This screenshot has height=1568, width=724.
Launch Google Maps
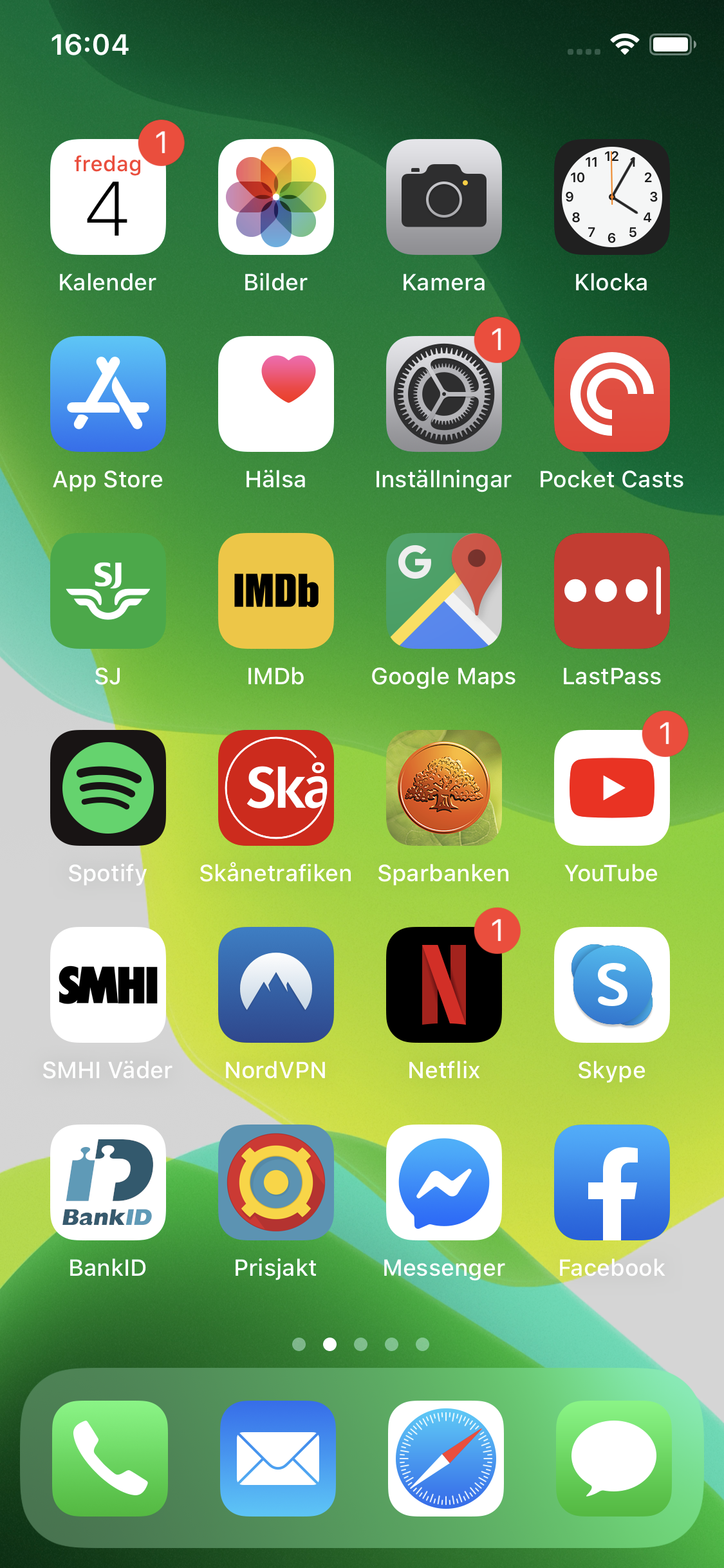(x=444, y=591)
